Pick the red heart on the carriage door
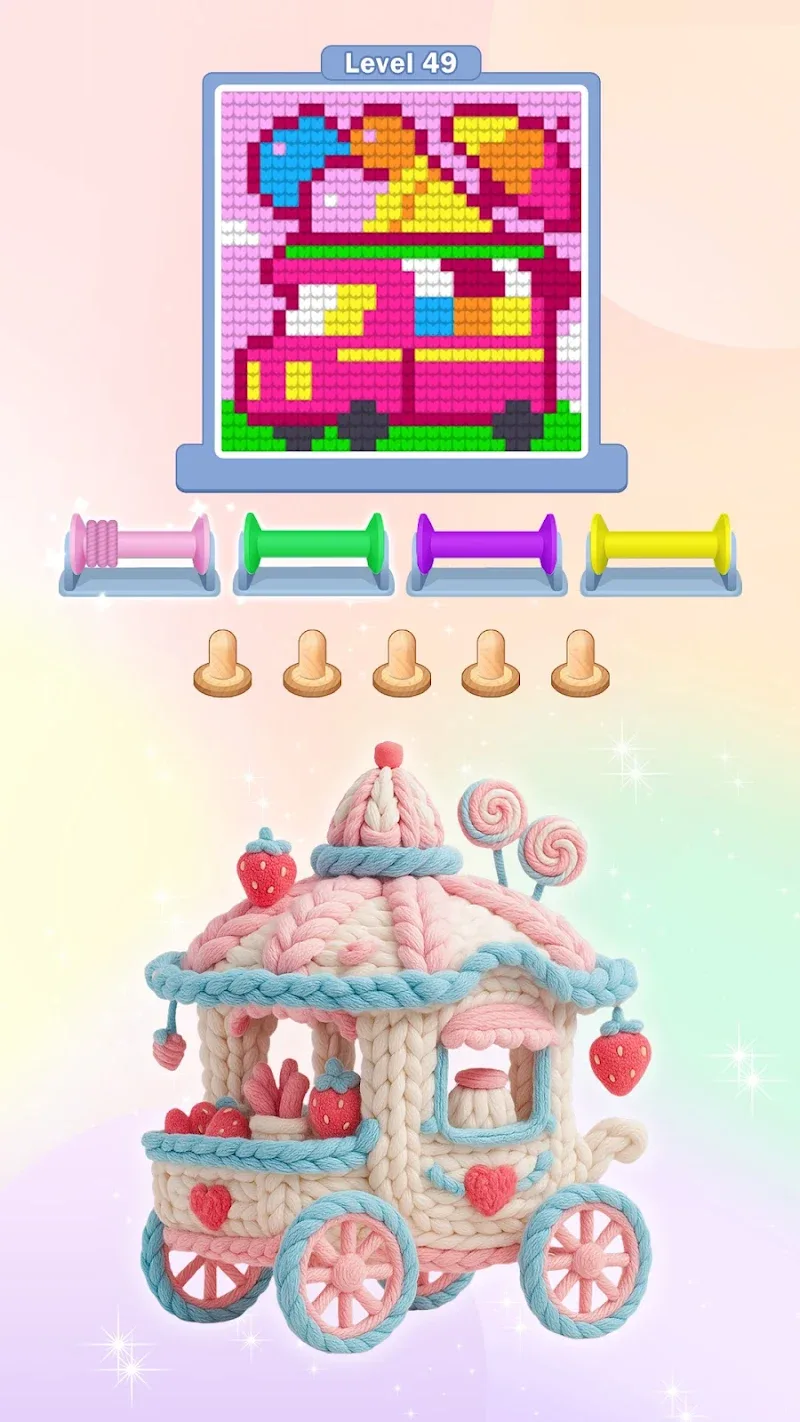 tap(490, 1188)
